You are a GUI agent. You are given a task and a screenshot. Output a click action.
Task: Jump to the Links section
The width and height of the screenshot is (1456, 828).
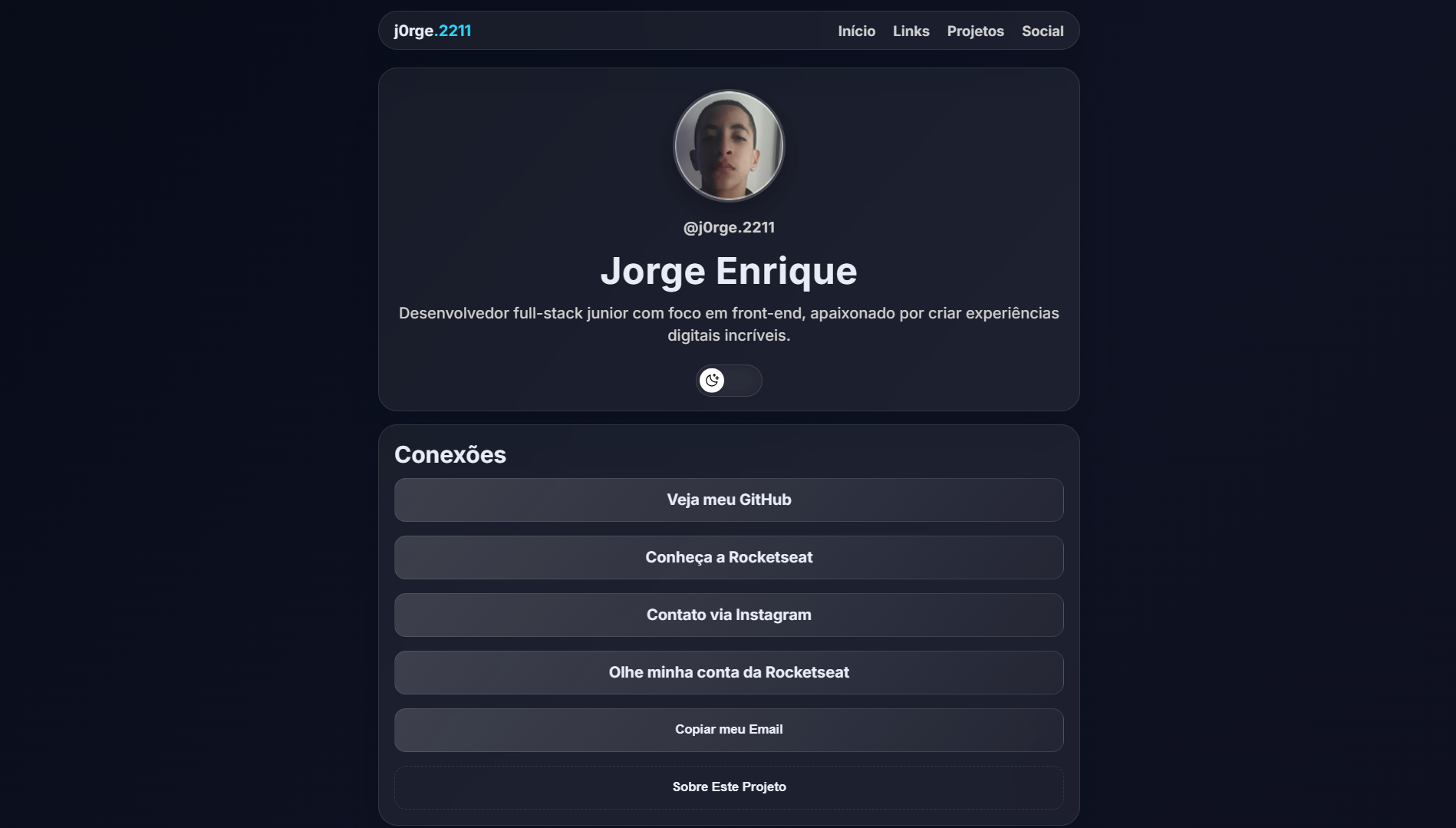click(x=911, y=31)
